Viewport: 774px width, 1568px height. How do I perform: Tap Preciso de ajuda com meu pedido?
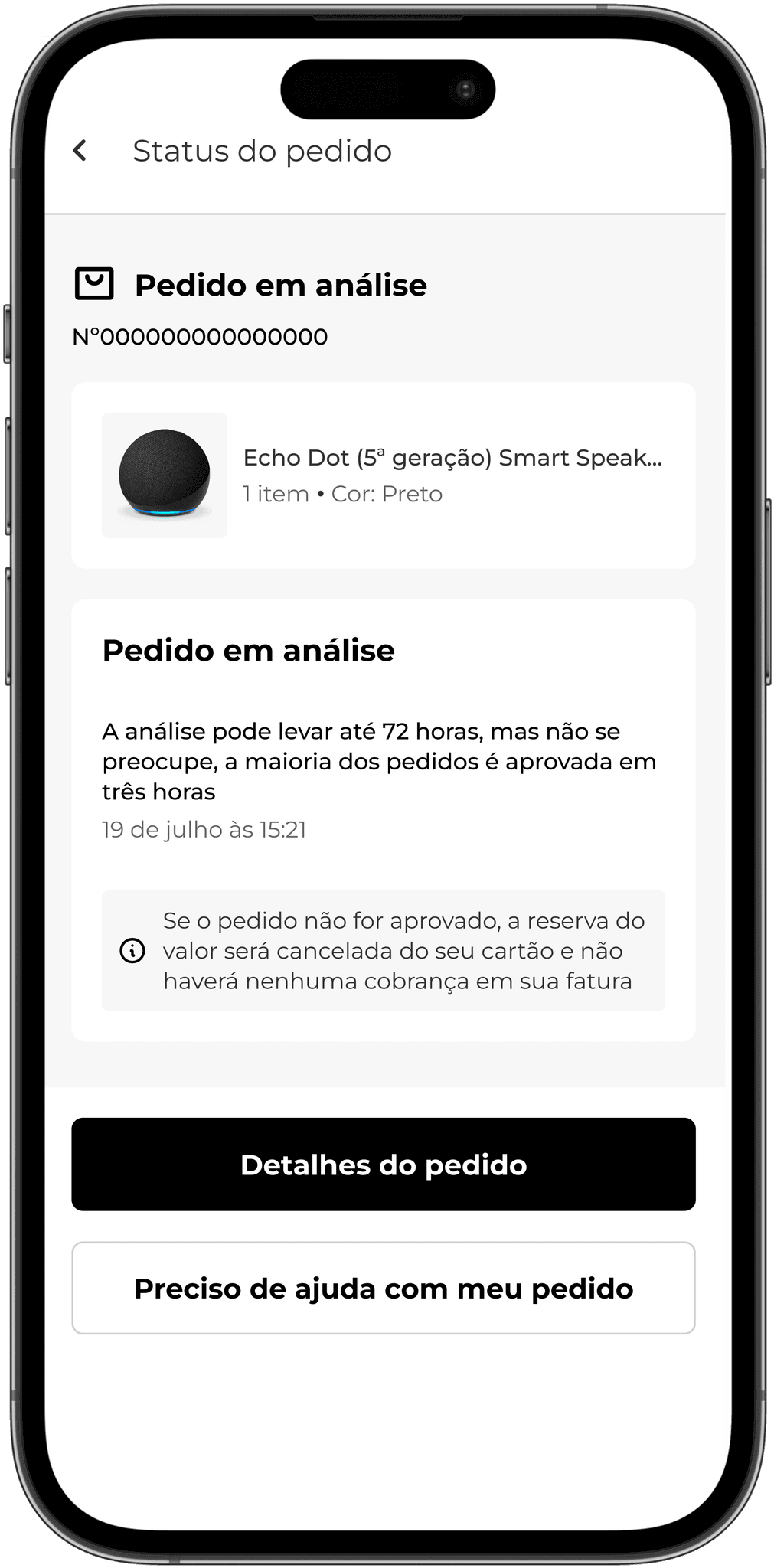[384, 1287]
